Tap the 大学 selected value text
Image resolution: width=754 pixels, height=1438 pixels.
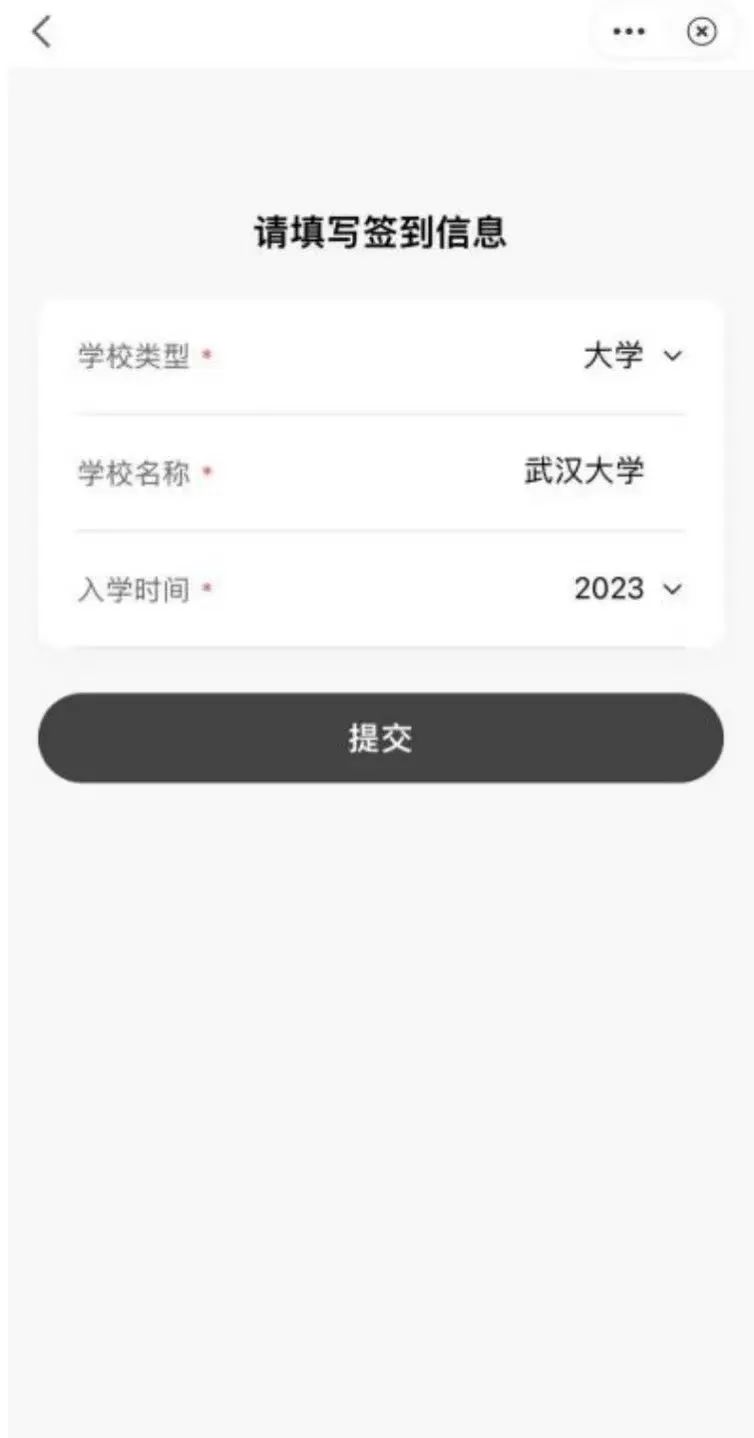click(613, 355)
